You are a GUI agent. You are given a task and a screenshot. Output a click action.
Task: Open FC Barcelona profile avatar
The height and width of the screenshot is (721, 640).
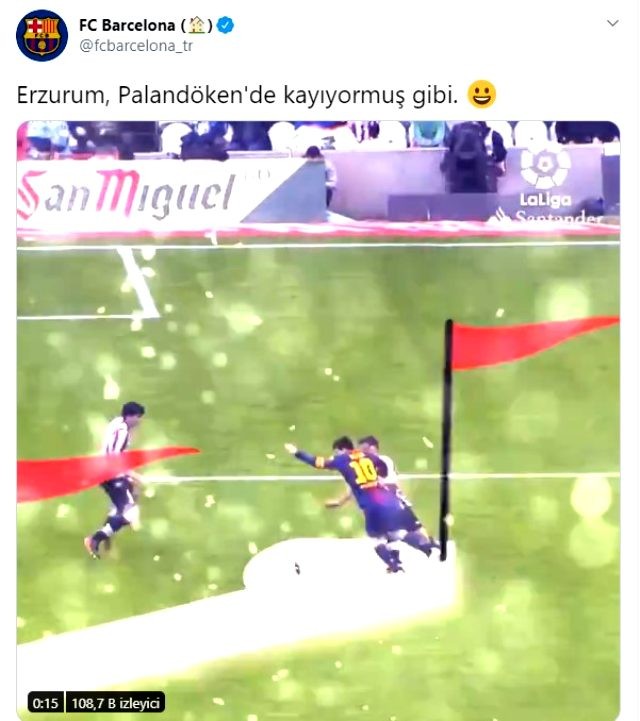(x=41, y=36)
